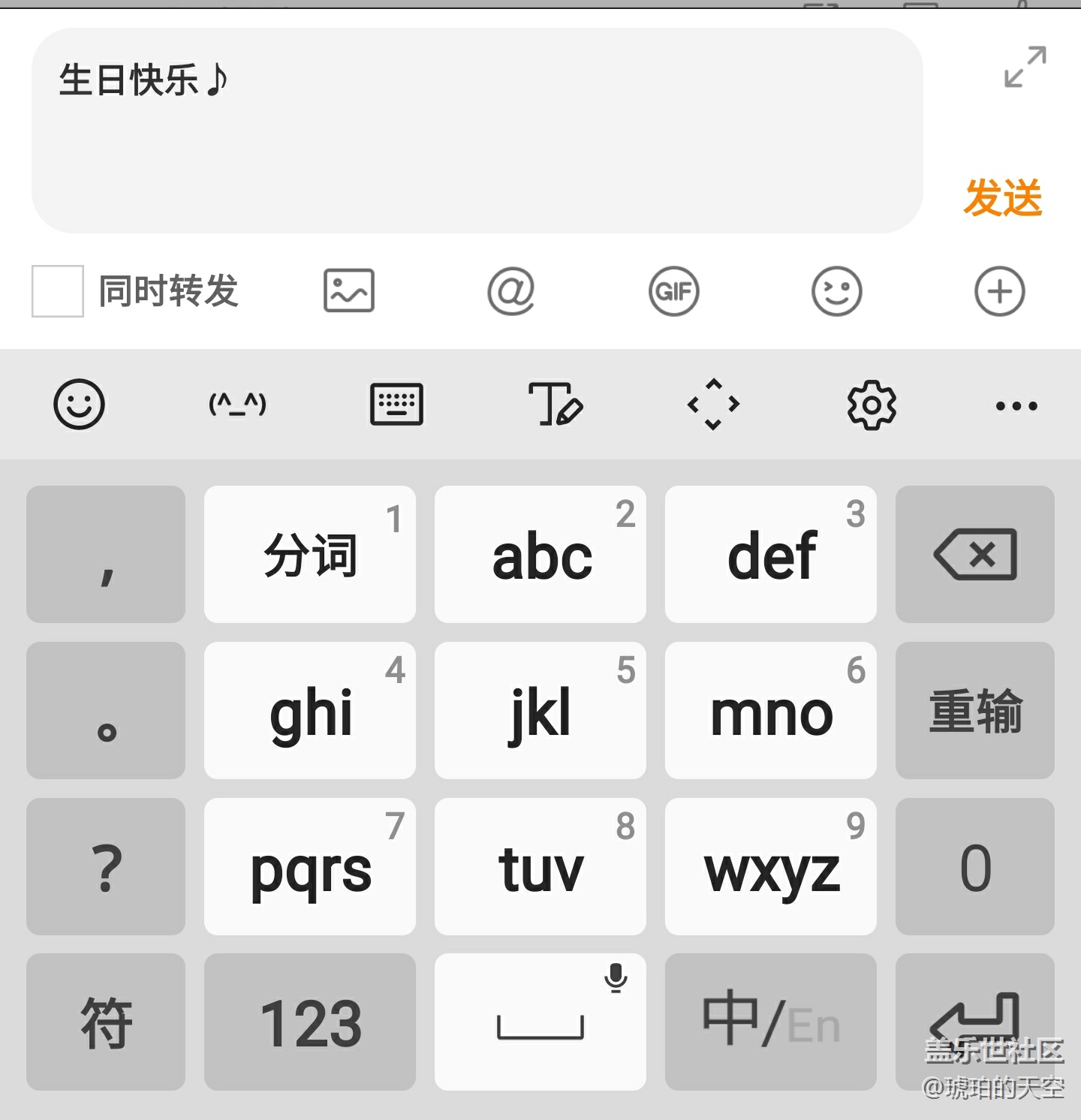The width and height of the screenshot is (1081, 1120).
Task: Open more options with the plus icon
Action: 999,291
